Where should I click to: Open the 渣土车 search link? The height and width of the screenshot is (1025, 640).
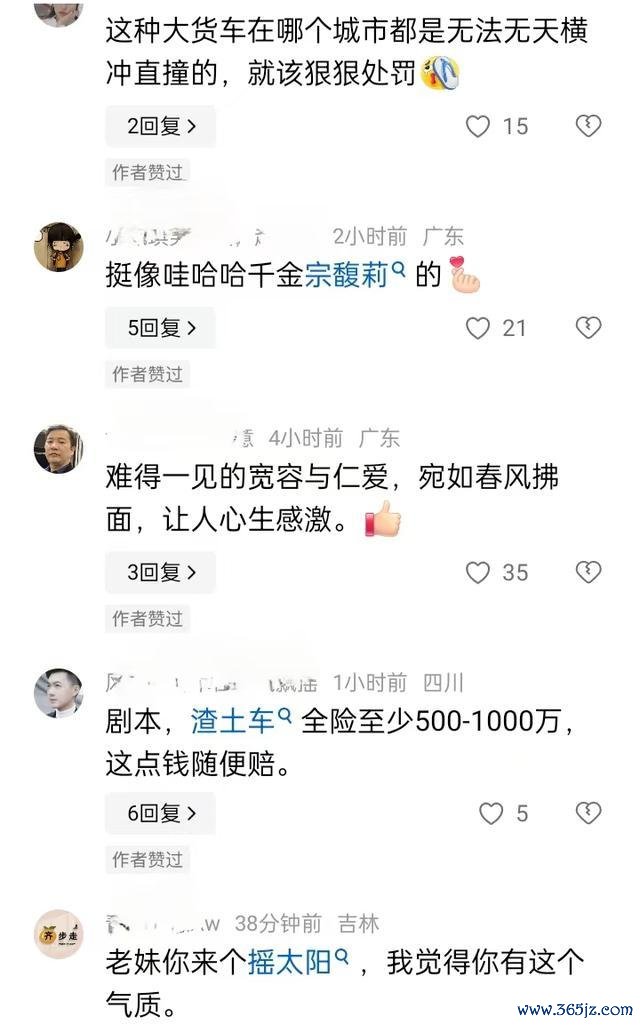(x=240, y=720)
